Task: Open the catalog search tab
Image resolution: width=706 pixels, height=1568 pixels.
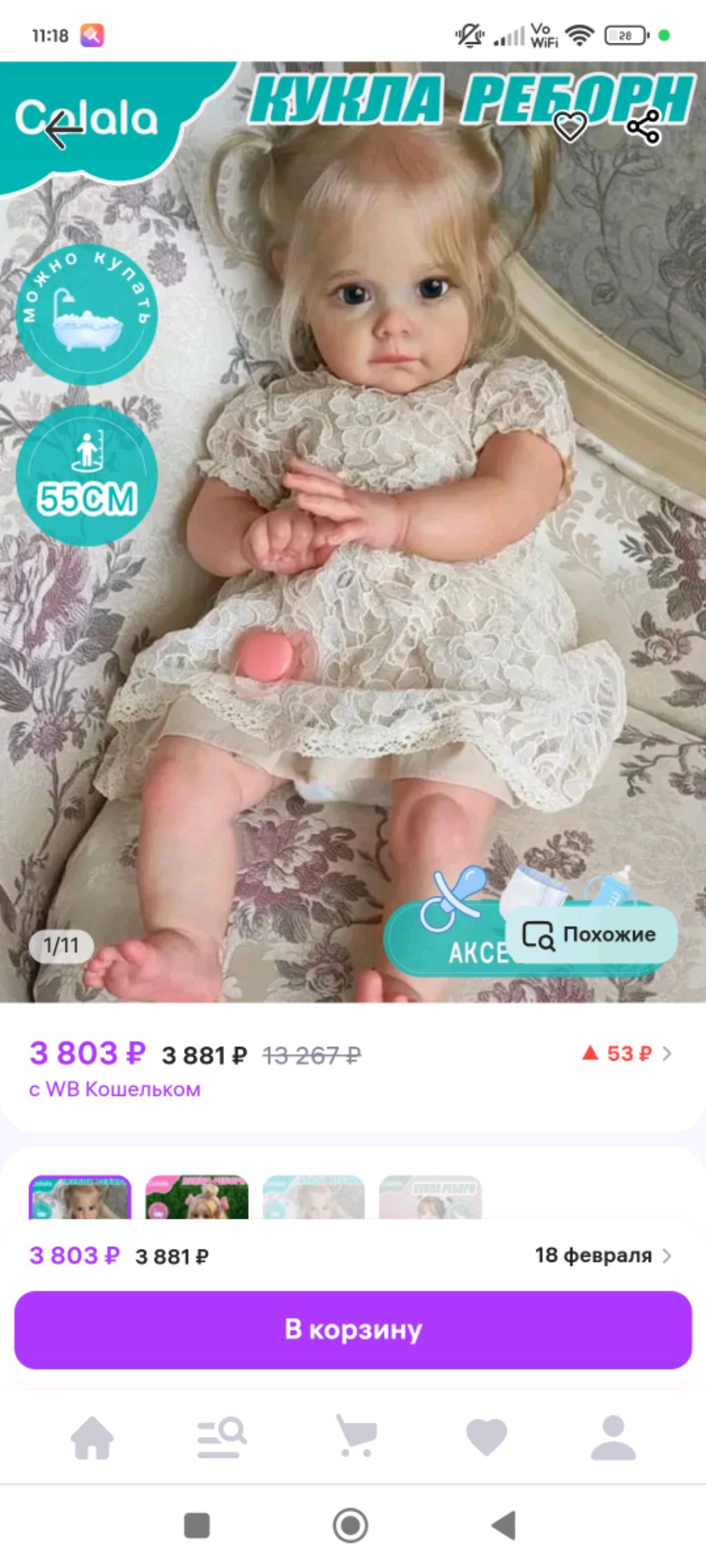Action: click(221, 1437)
